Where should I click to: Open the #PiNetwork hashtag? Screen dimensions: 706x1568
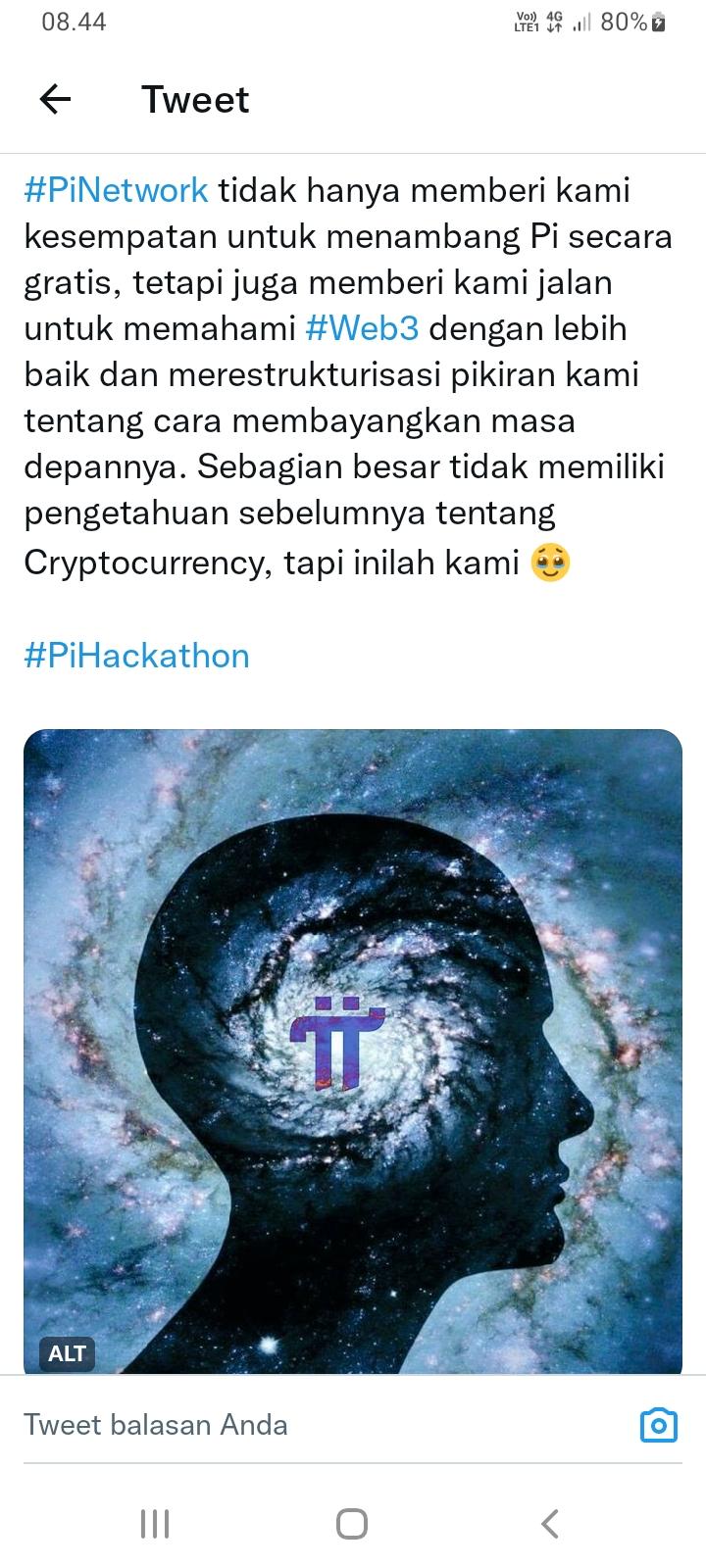pyautogui.click(x=116, y=190)
